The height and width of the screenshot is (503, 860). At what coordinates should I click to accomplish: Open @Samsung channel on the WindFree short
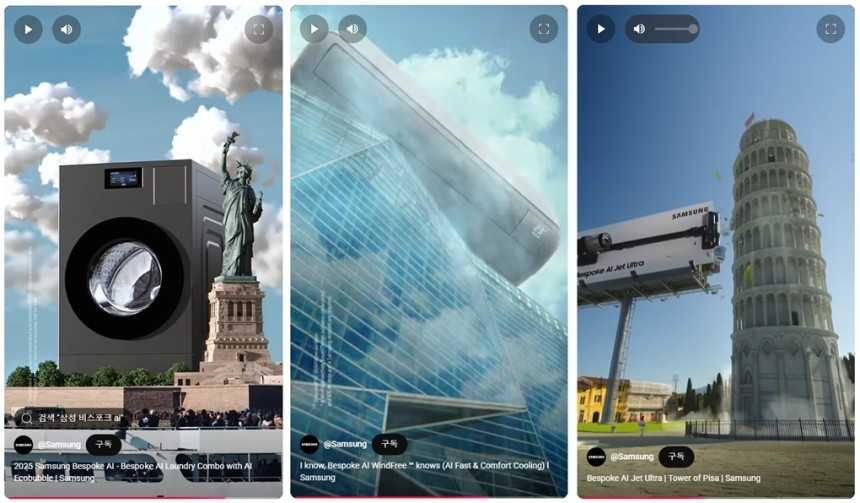[345, 445]
